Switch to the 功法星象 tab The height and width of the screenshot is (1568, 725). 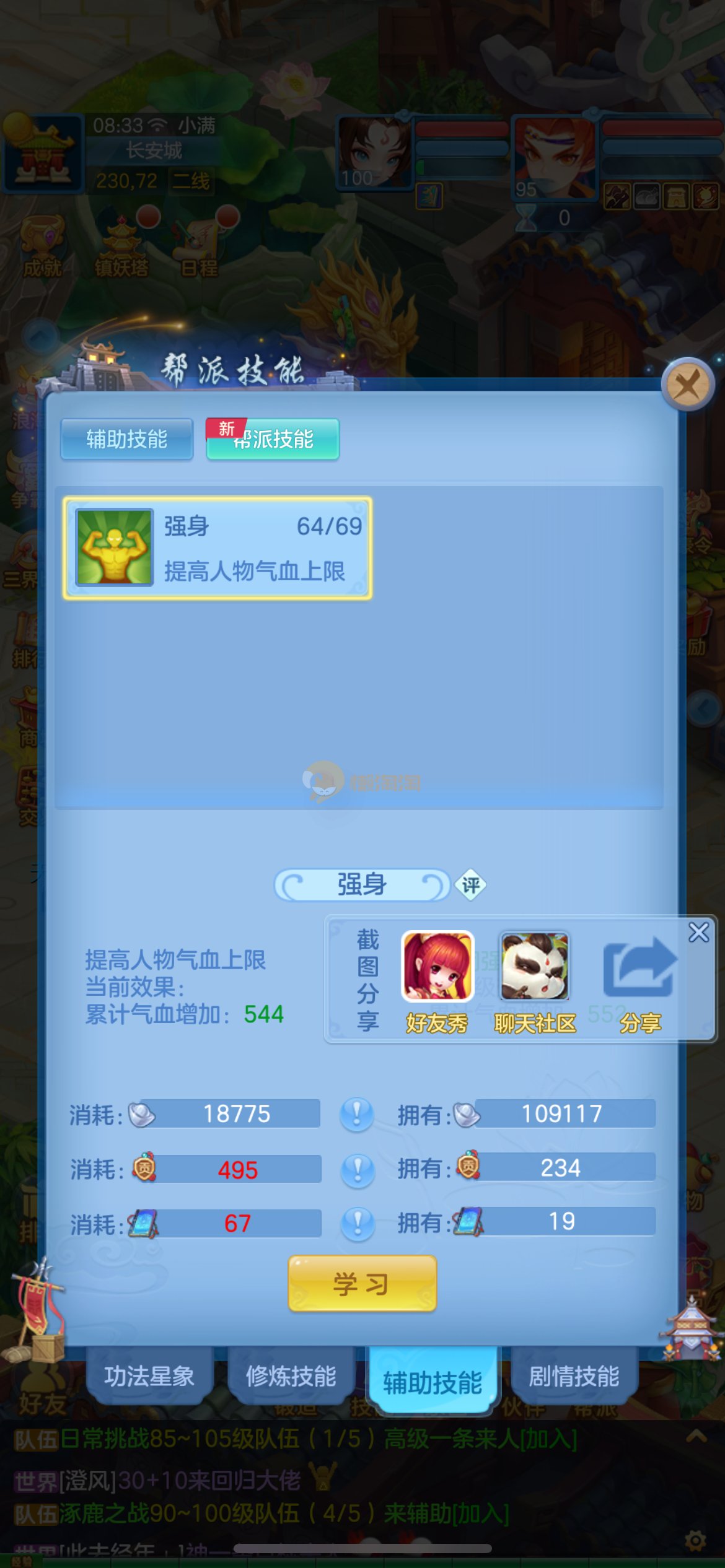click(x=149, y=1376)
